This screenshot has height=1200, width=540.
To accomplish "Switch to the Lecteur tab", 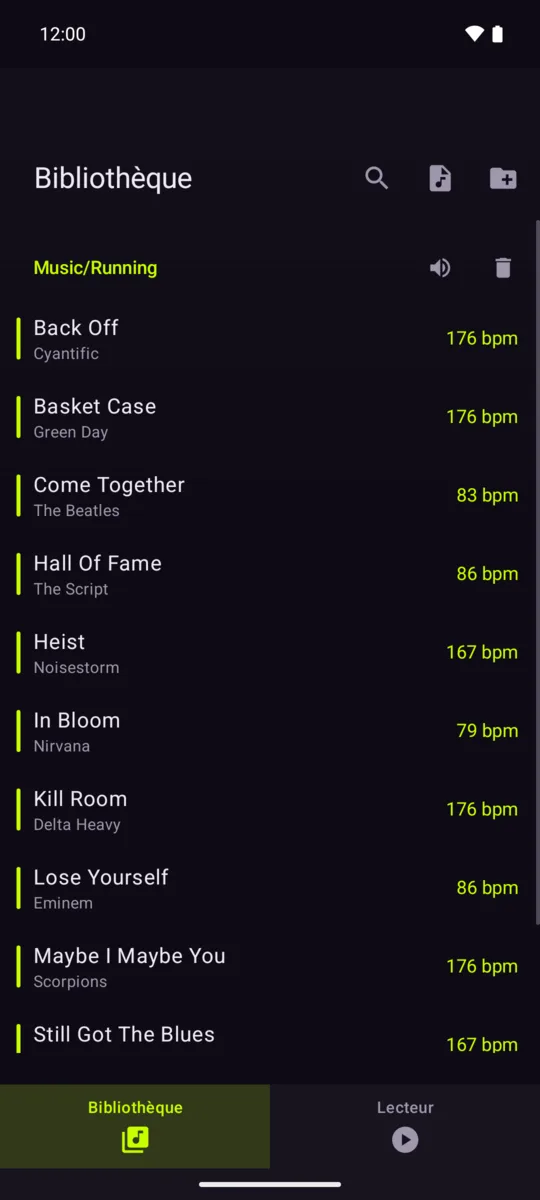I will click(x=405, y=1126).
